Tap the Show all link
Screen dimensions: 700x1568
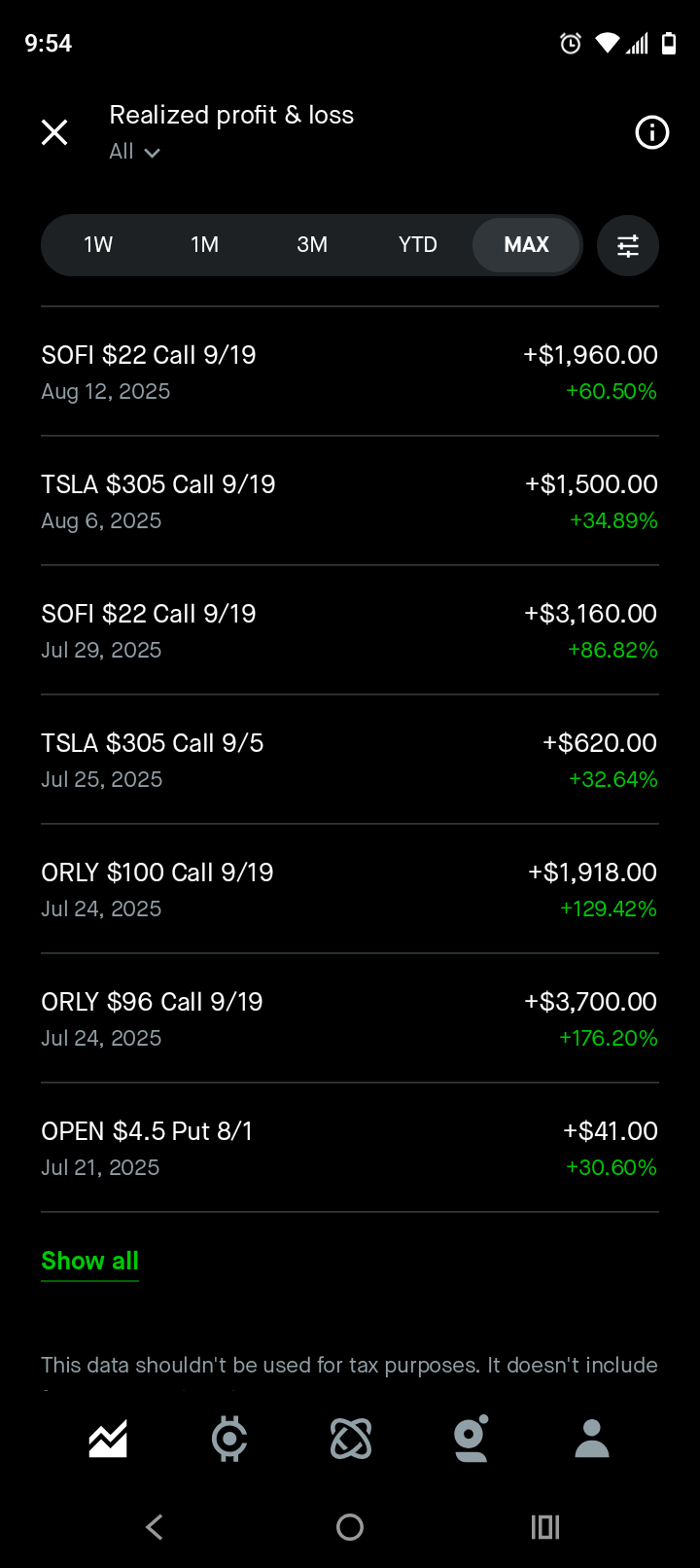coord(89,1261)
